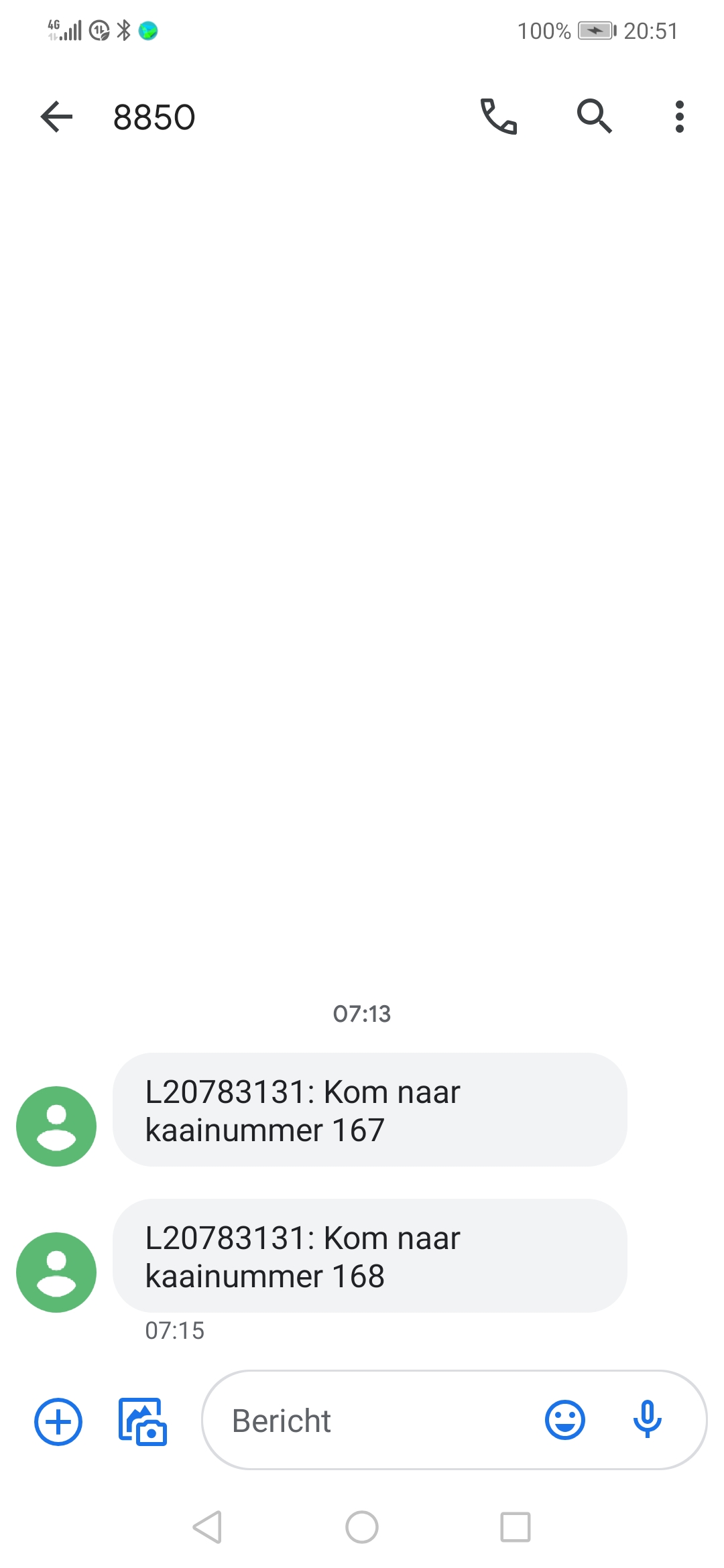
Task: Tap the message about kaainummer 167
Action: [369, 1110]
